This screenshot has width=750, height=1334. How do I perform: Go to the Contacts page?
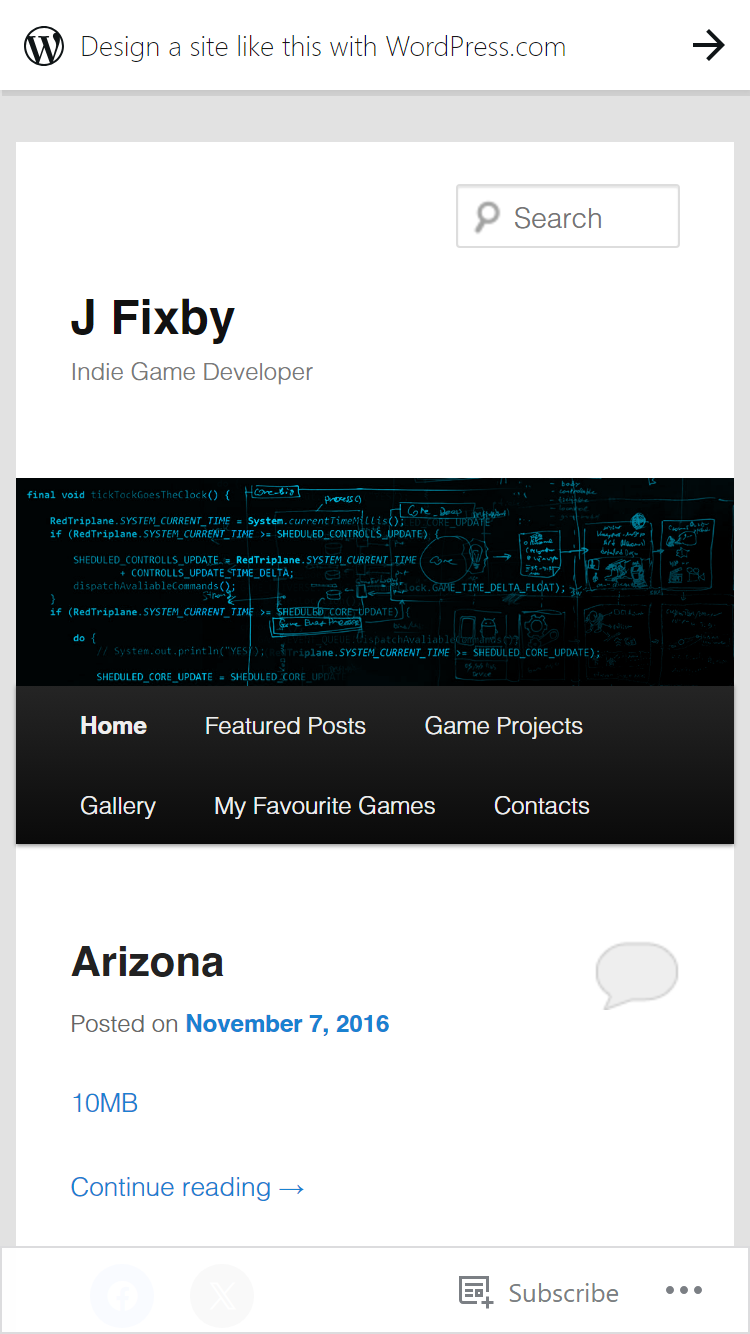point(541,806)
